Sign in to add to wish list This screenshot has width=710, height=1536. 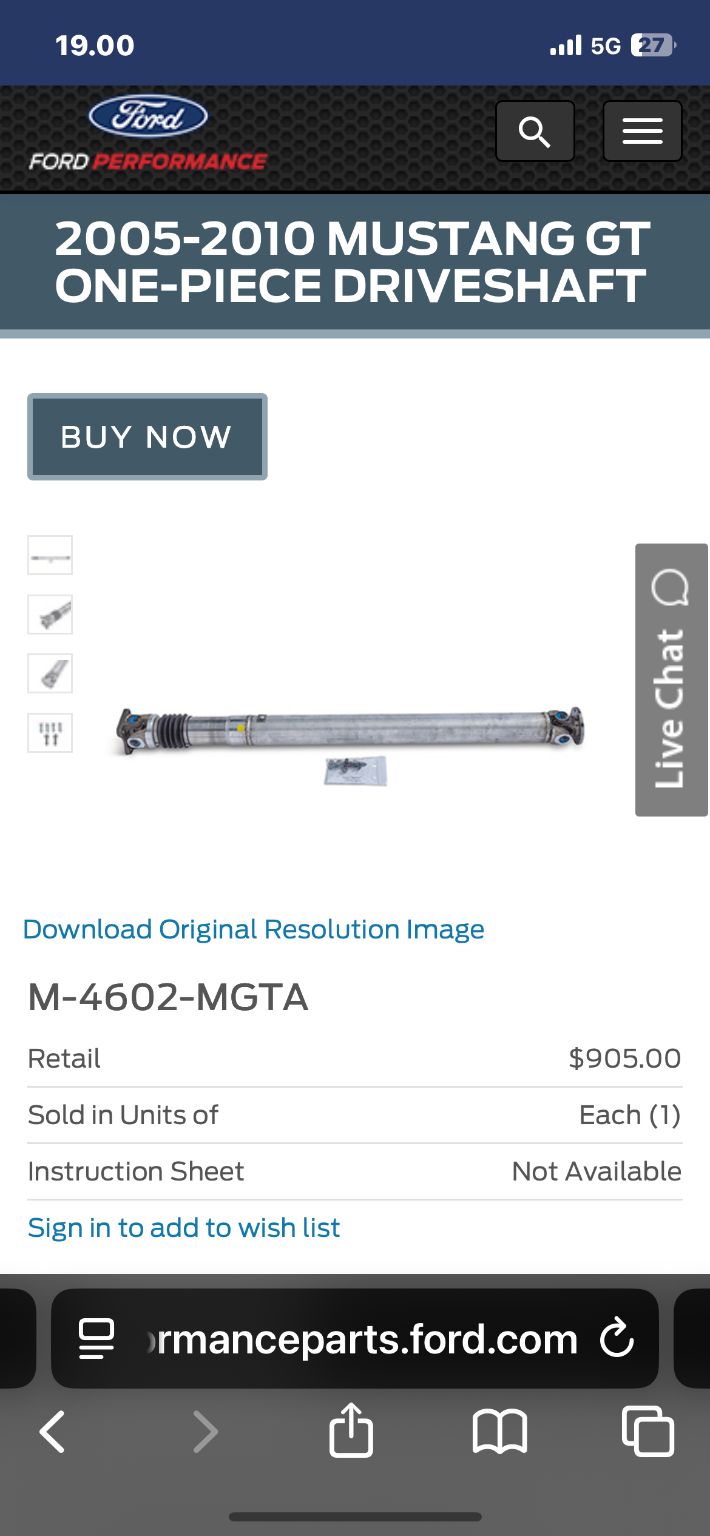pyautogui.click(x=184, y=1227)
